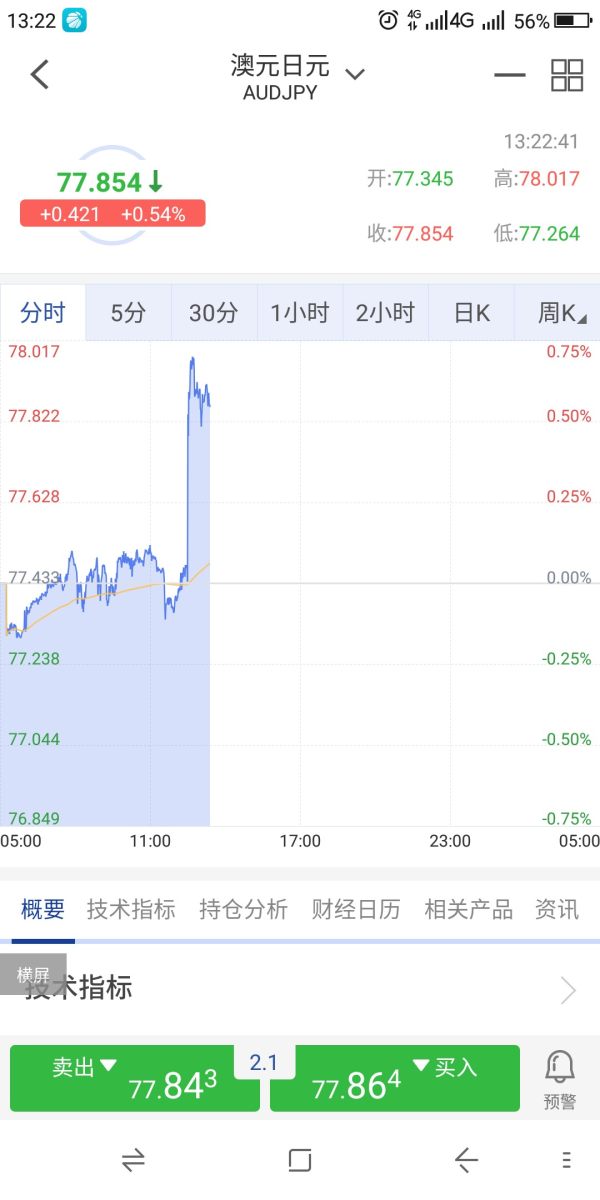Image resolution: width=600 pixels, height=1200 pixels.
Task: Switch to the 5分 chart interval
Action: (128, 313)
